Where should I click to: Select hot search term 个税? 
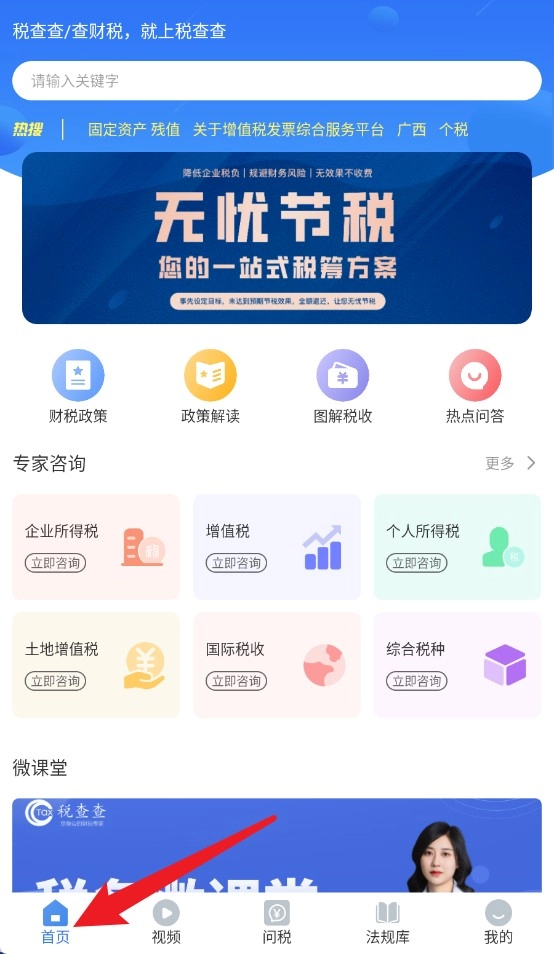[454, 130]
